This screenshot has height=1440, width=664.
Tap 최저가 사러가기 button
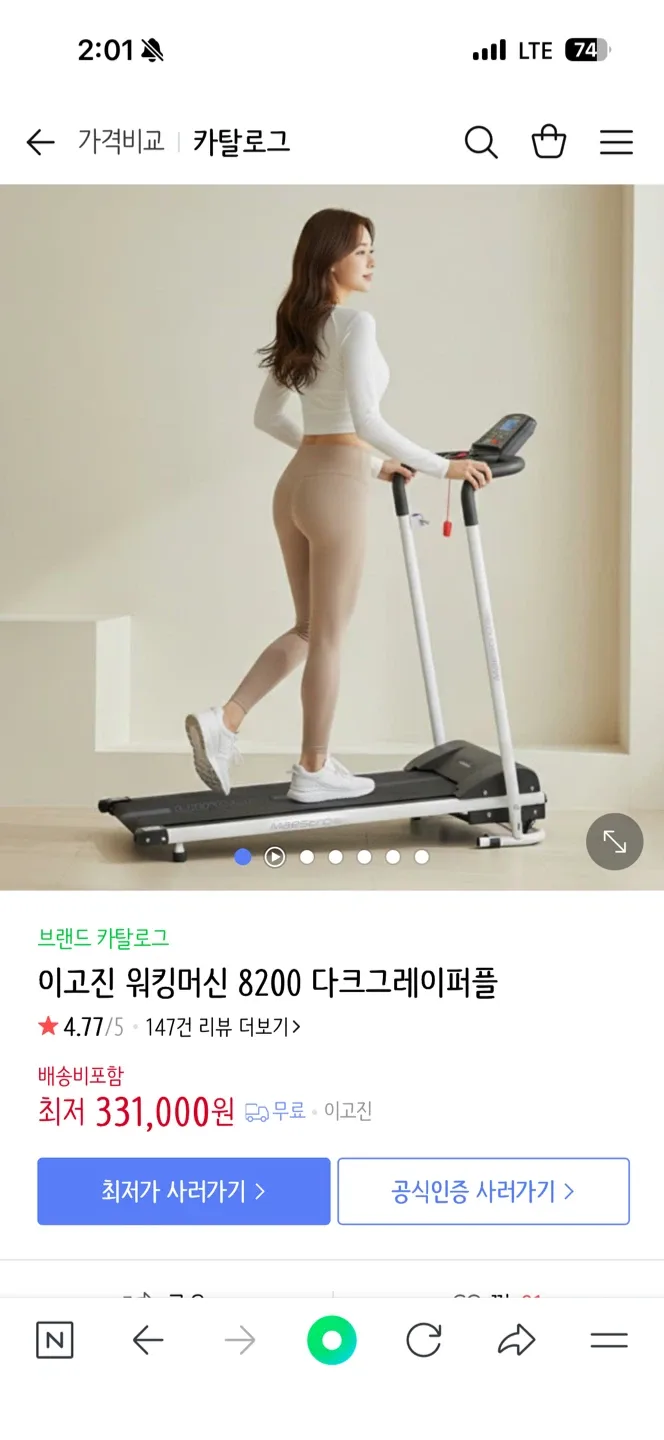point(184,1191)
